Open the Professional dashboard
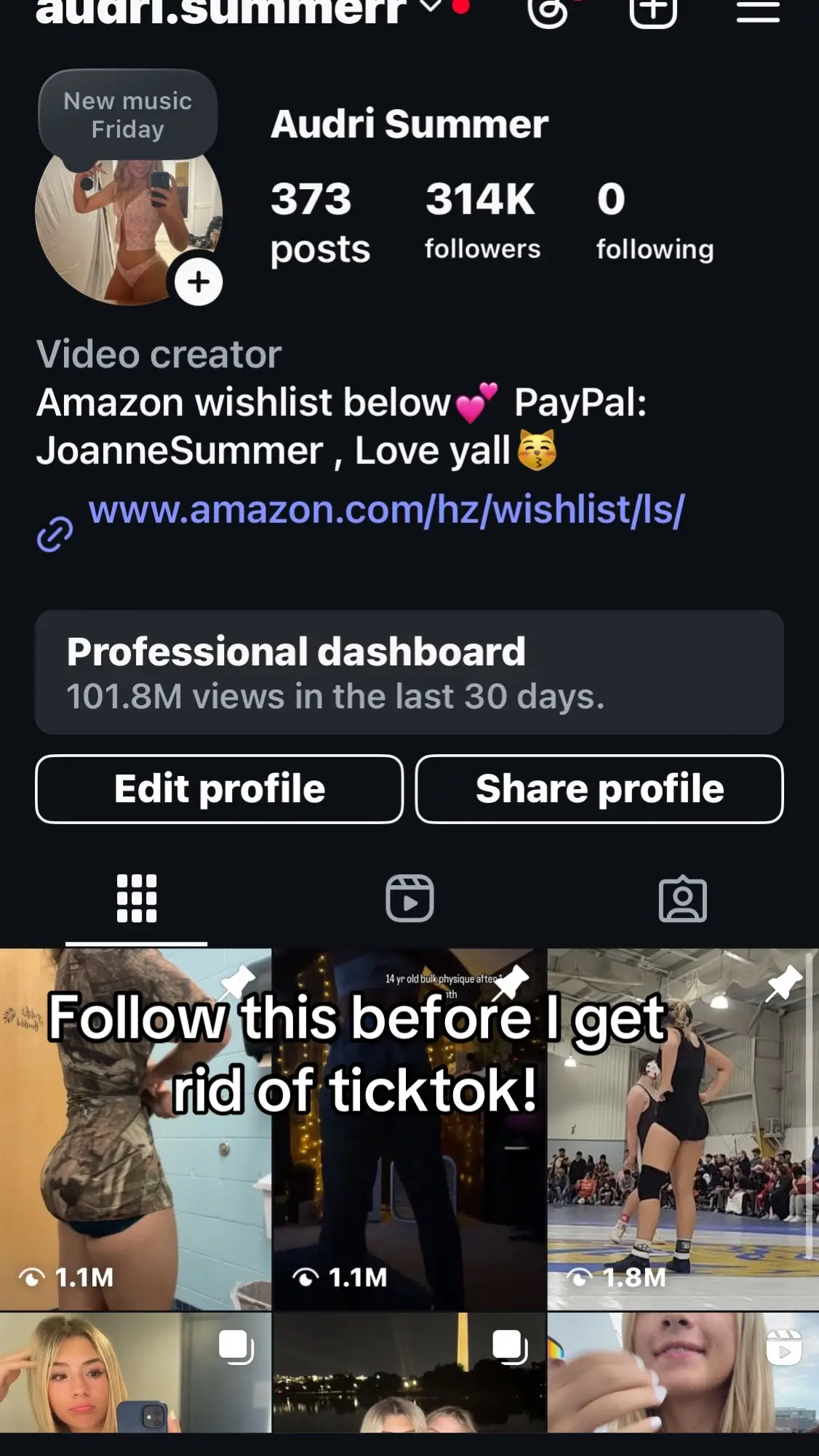819x1456 pixels. pos(409,672)
